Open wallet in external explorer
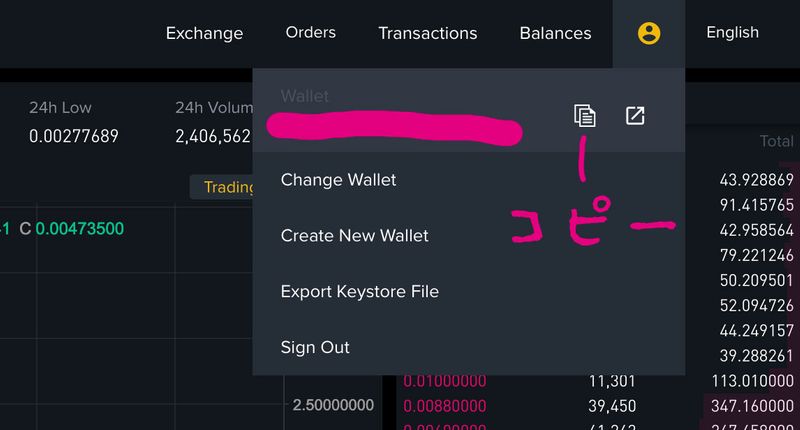The height and width of the screenshot is (430, 800). 635,116
